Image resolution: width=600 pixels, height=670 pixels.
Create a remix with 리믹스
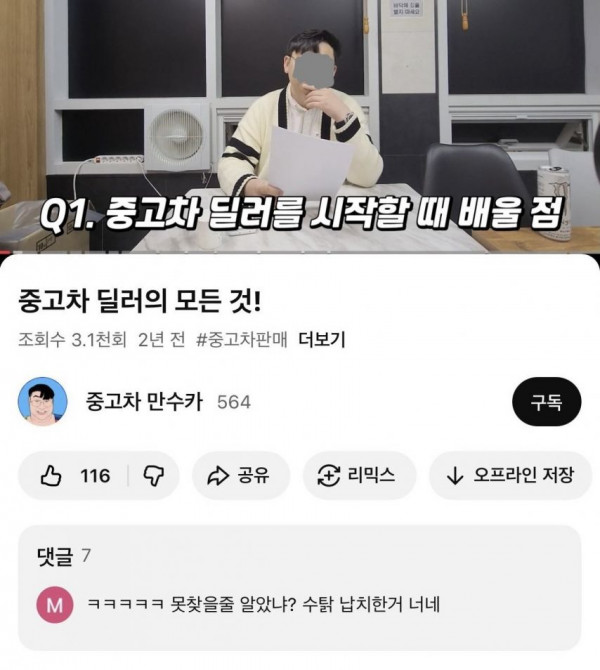click(x=358, y=476)
